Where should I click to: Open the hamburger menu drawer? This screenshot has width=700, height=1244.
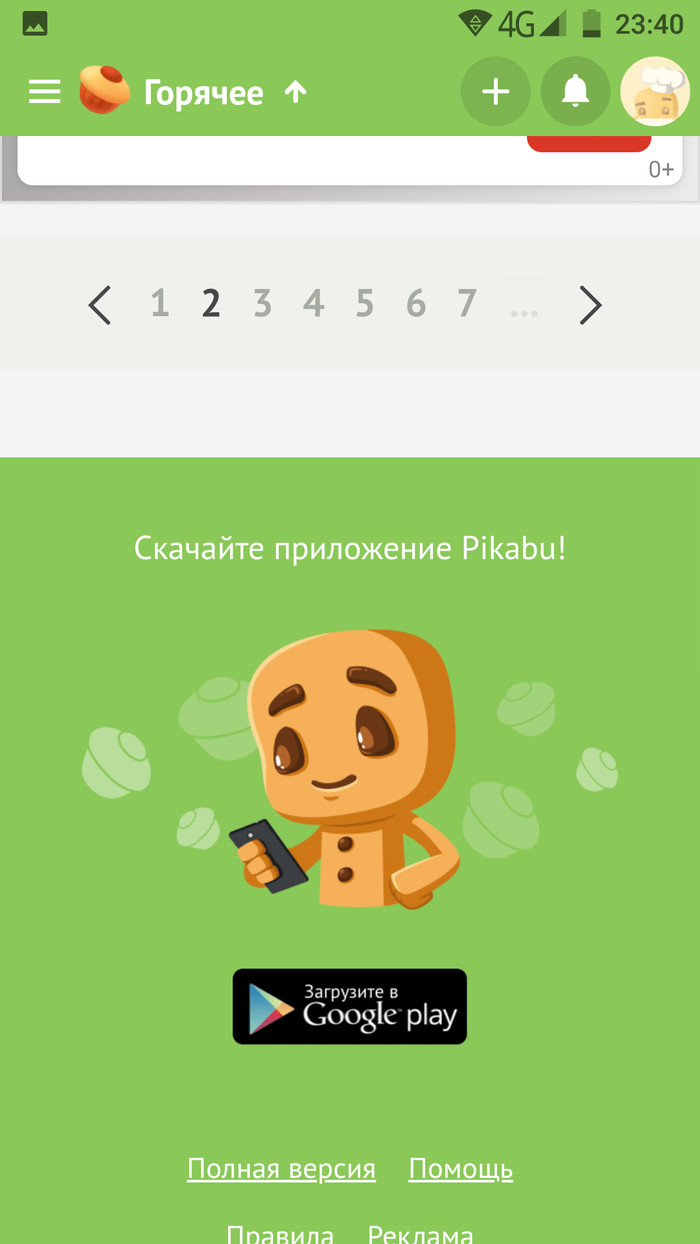click(44, 93)
